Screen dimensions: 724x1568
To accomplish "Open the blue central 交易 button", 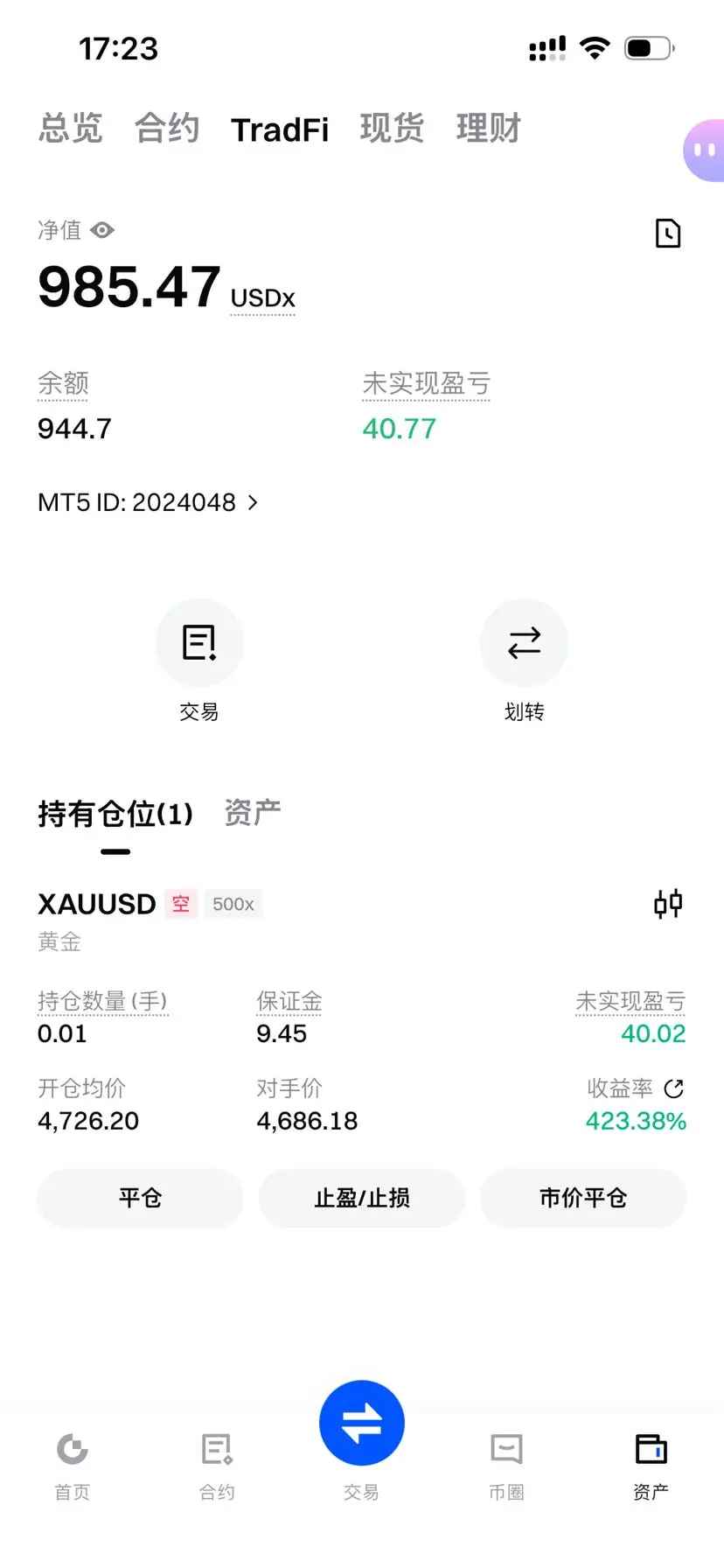I will point(362,1424).
